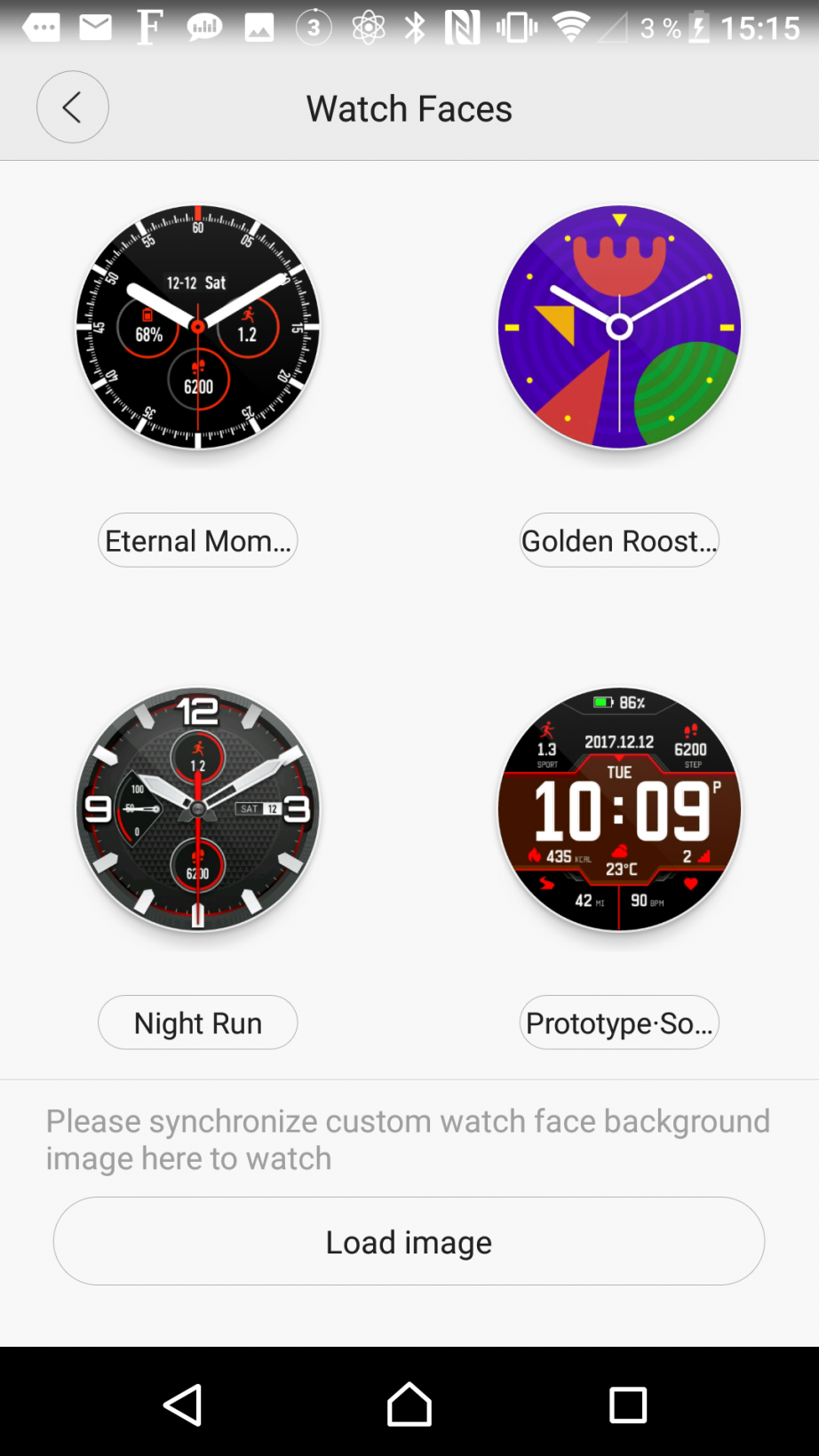Tap the Eternal Mom... label button
Screen dimensions: 819x1456
pyautogui.click(x=197, y=540)
